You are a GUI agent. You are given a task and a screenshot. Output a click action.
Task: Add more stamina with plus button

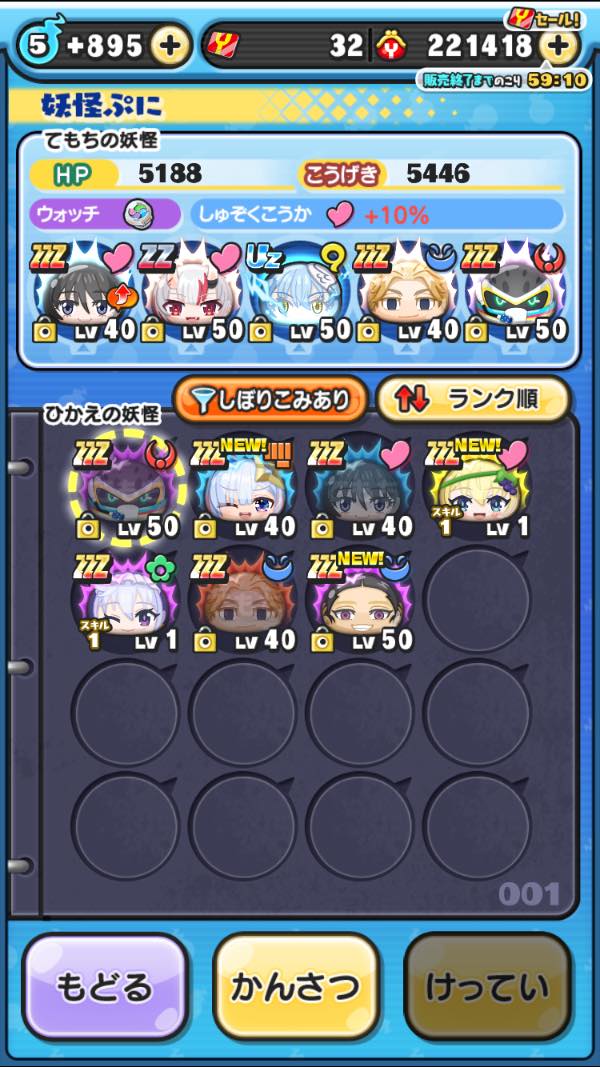[171, 45]
